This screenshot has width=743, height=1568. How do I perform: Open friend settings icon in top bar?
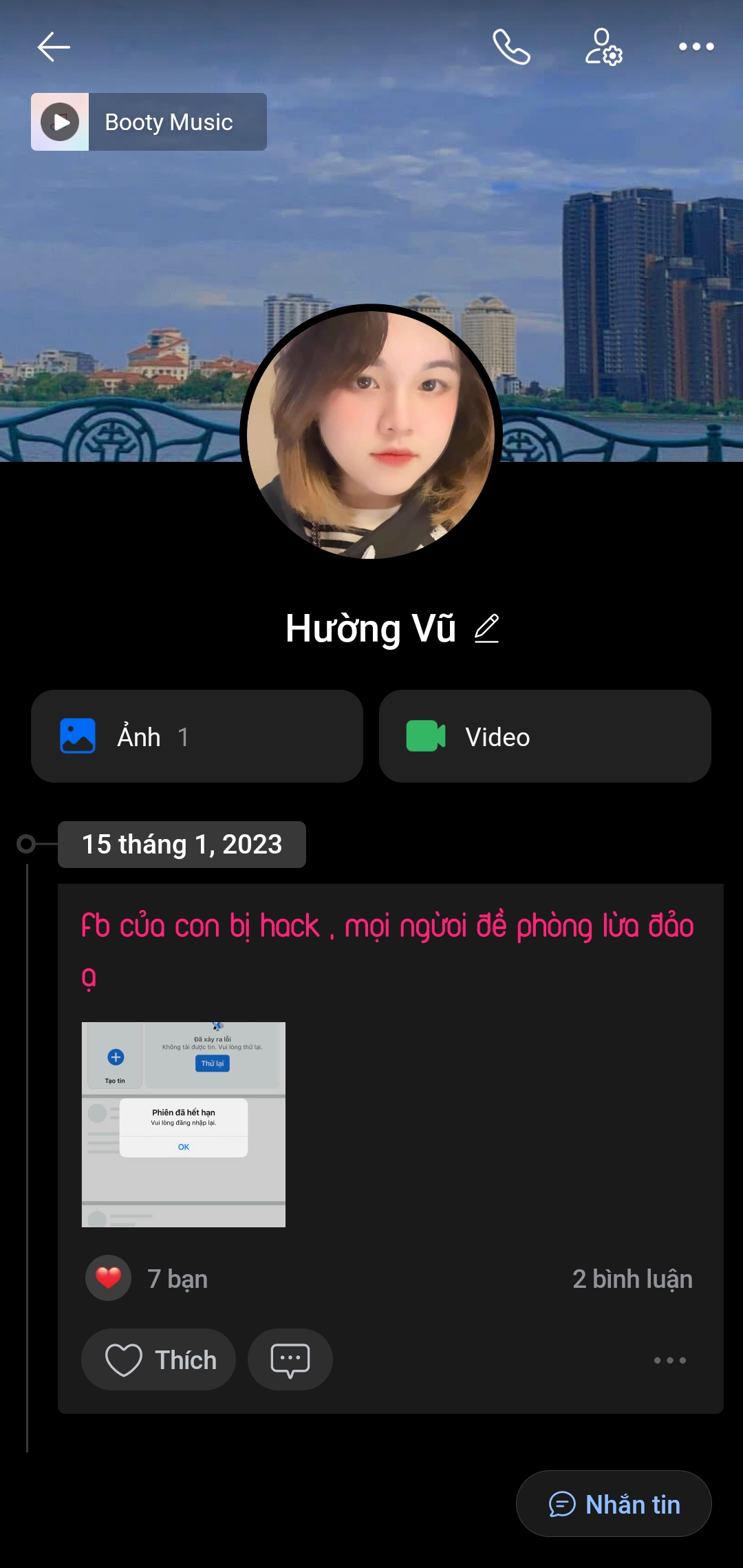[603, 47]
